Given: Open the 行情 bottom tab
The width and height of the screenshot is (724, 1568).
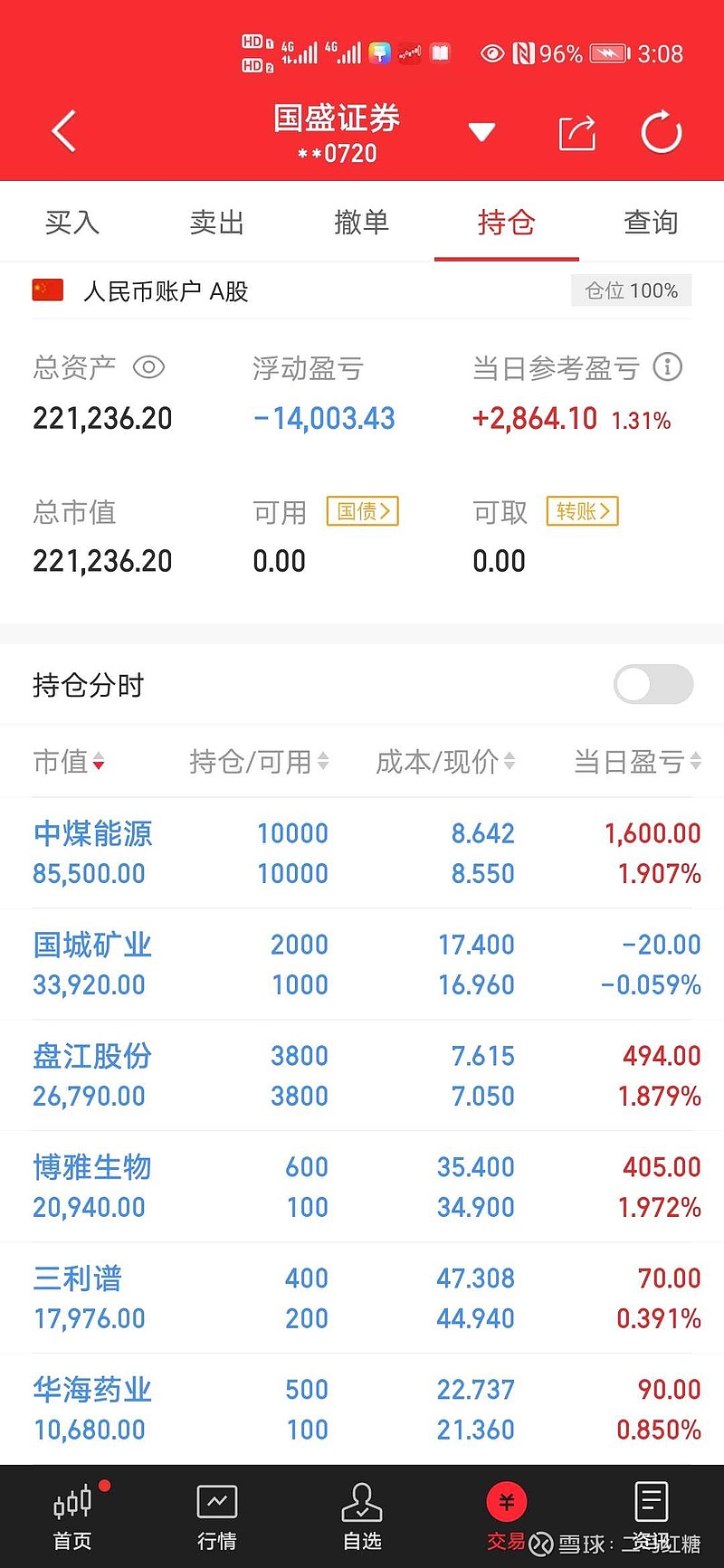Looking at the screenshot, I should (217, 1517).
